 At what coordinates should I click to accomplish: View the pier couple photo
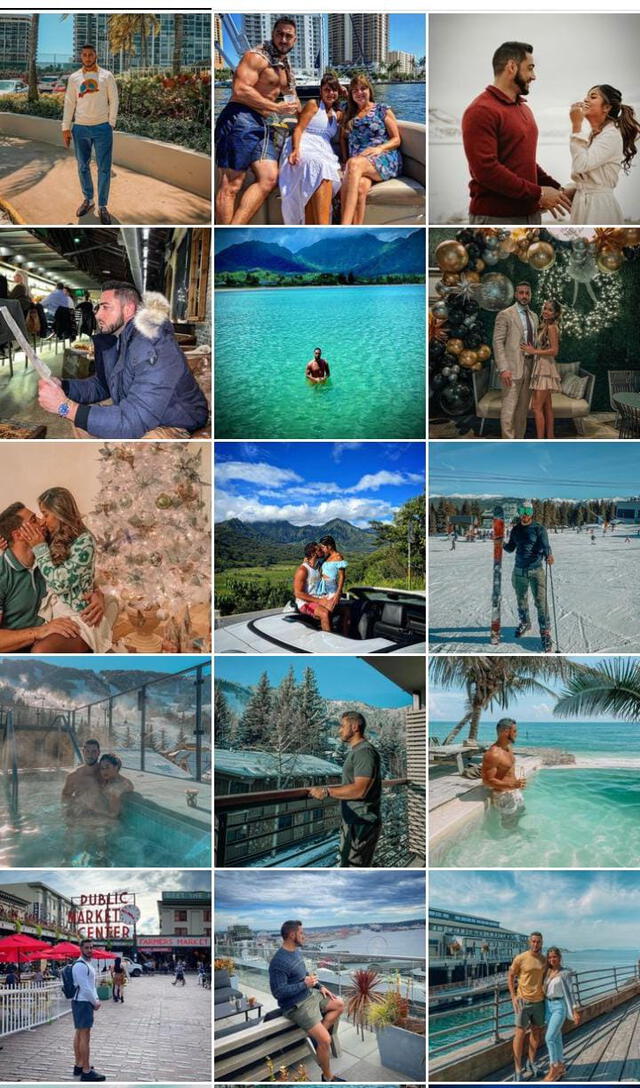click(533, 975)
